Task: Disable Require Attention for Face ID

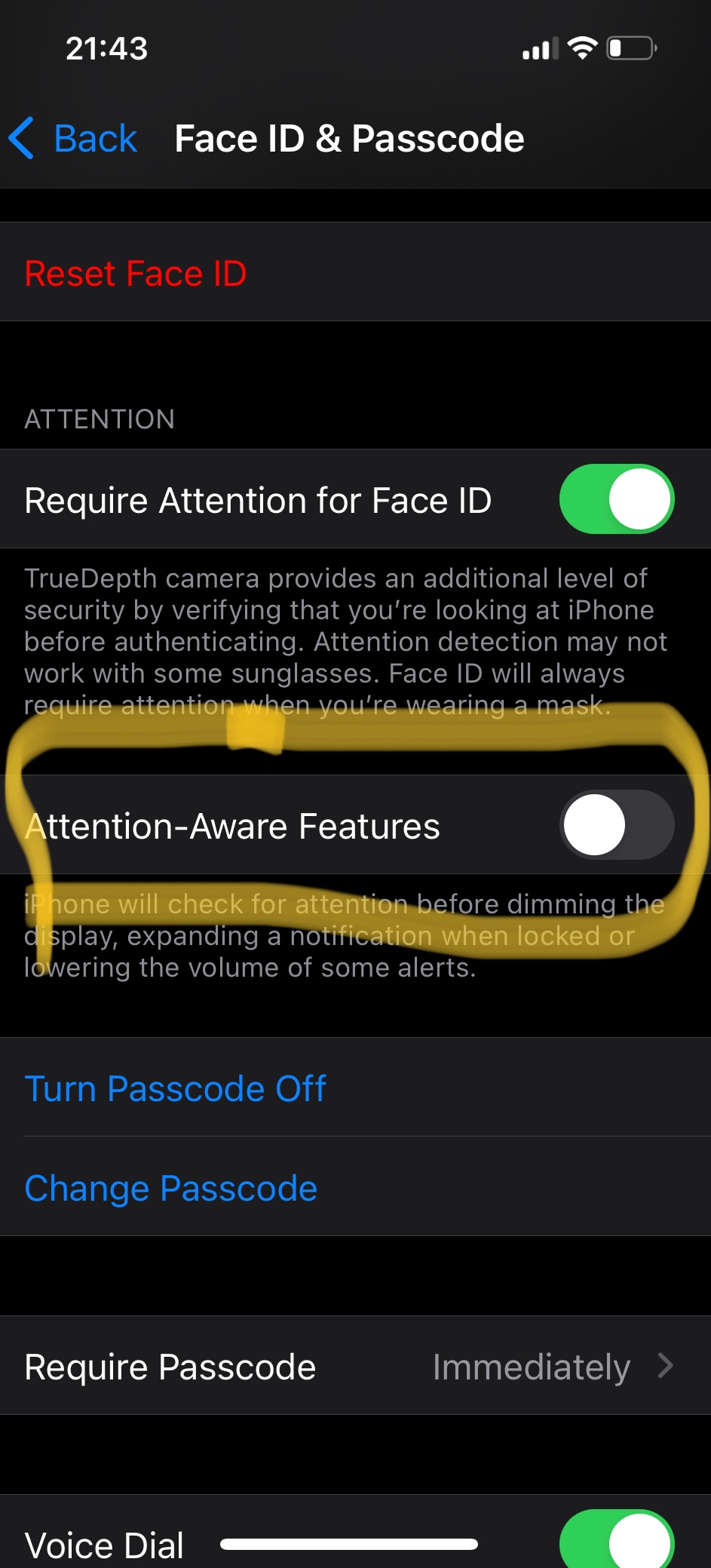Action: 616,499
